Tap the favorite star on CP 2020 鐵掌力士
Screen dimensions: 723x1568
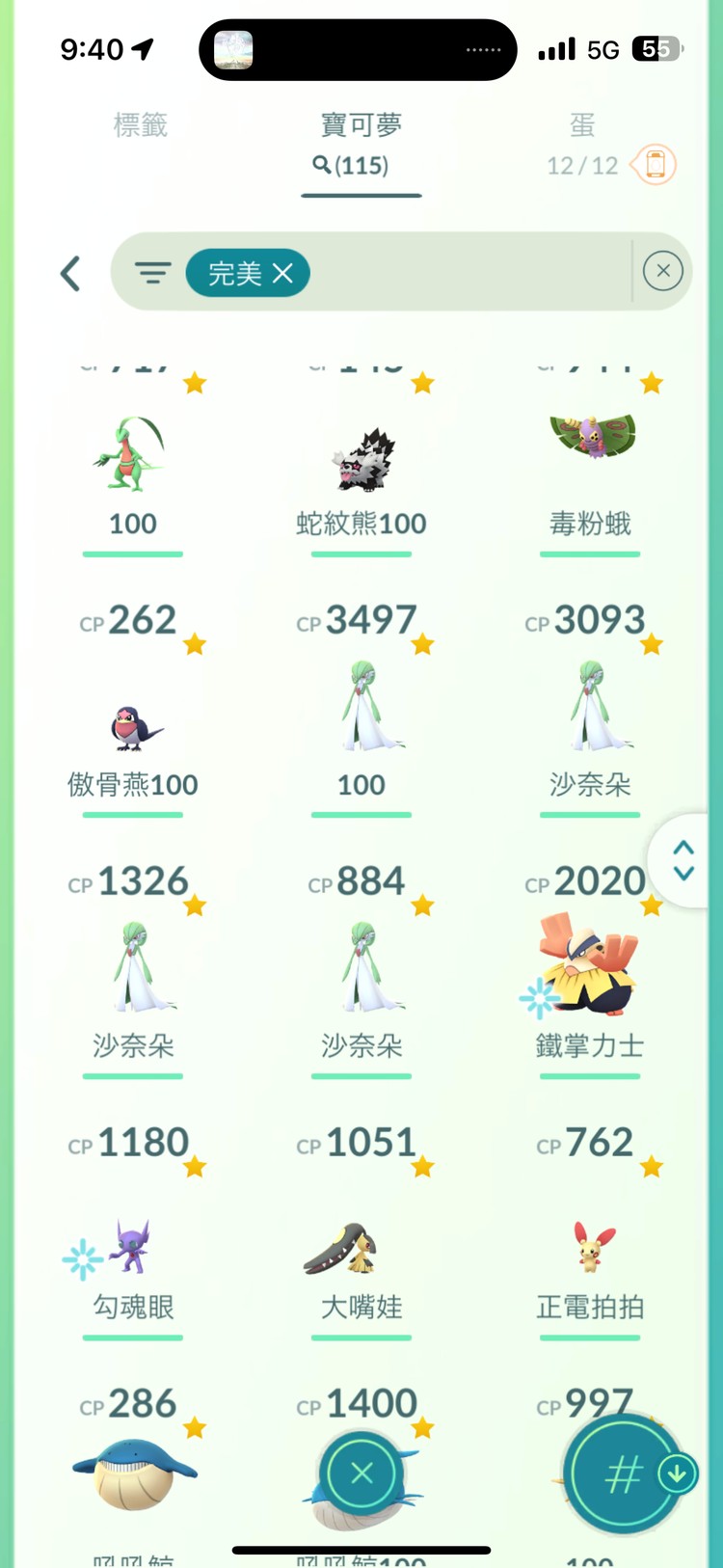point(652,905)
